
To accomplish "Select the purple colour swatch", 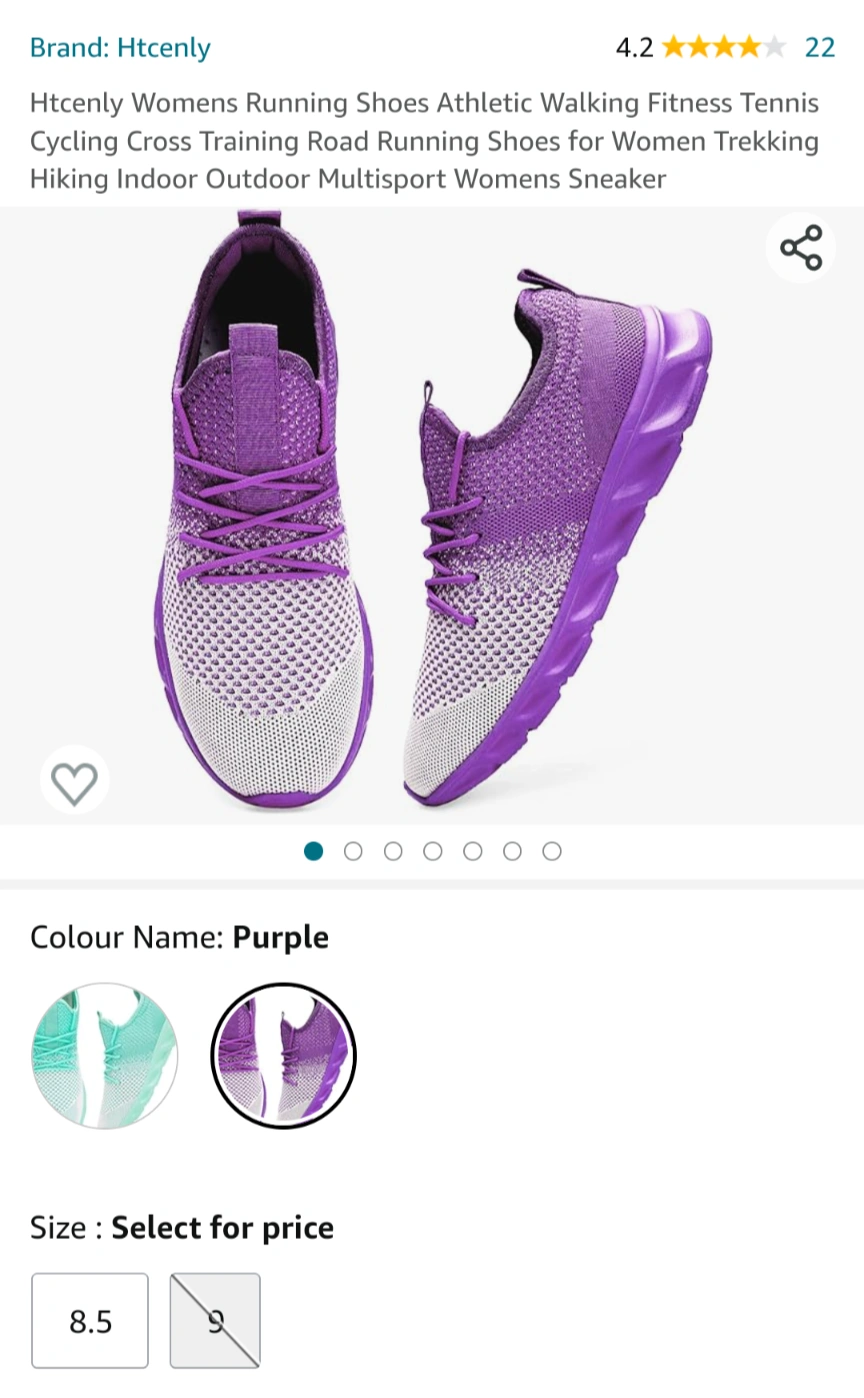I will (x=283, y=1056).
